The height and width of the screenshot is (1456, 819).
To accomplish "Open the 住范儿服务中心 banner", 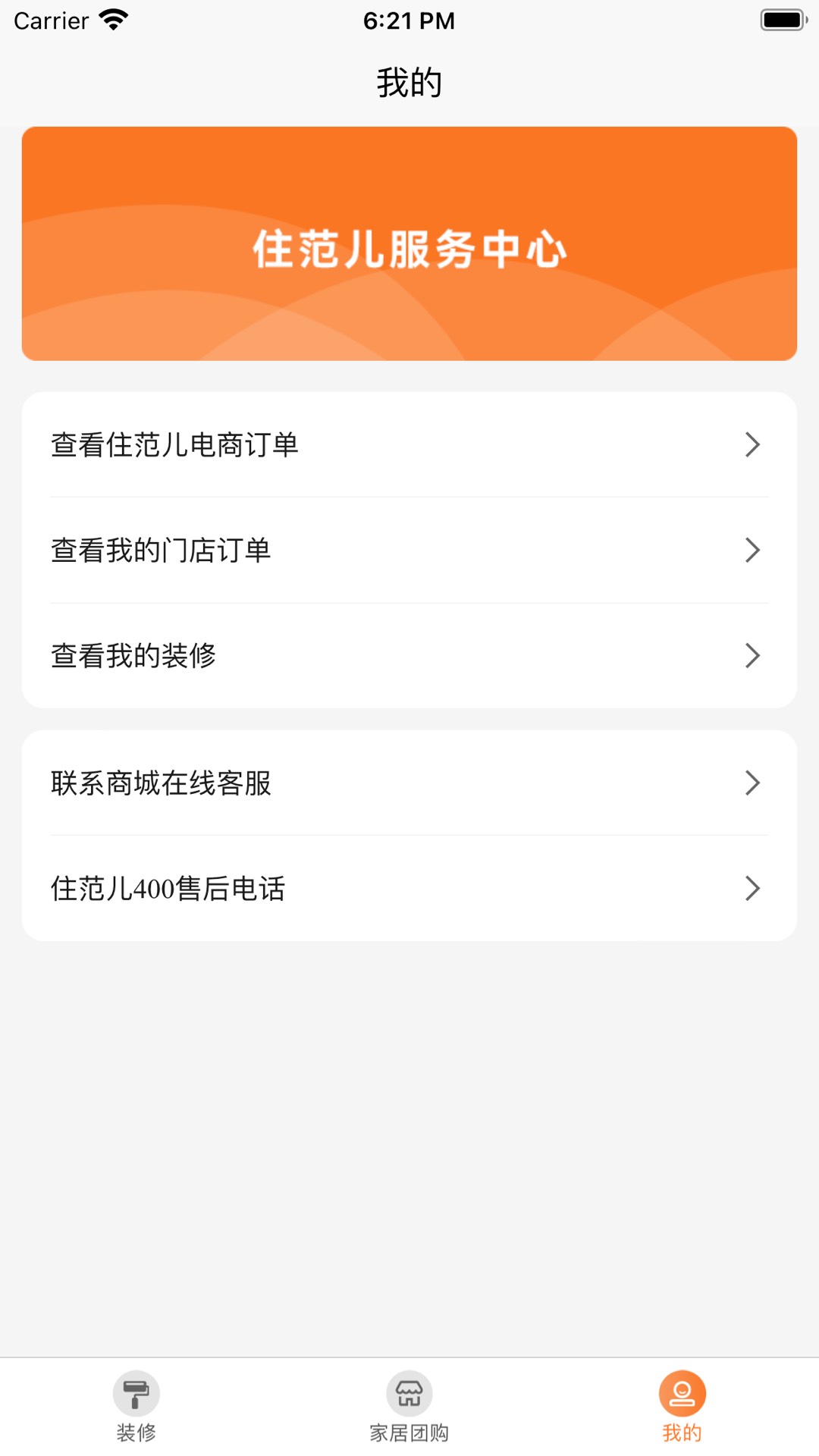I will [409, 243].
